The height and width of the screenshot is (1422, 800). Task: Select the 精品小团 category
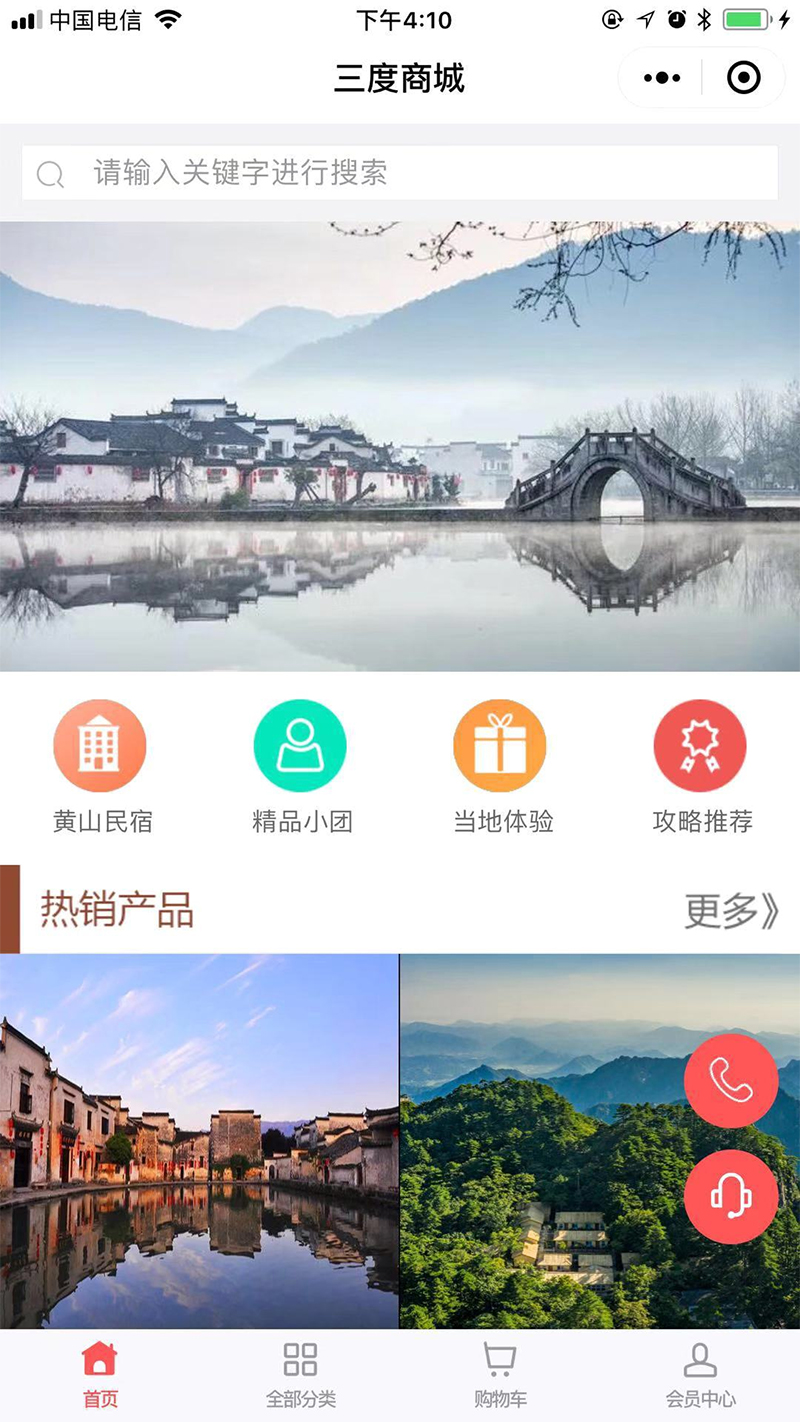301,767
